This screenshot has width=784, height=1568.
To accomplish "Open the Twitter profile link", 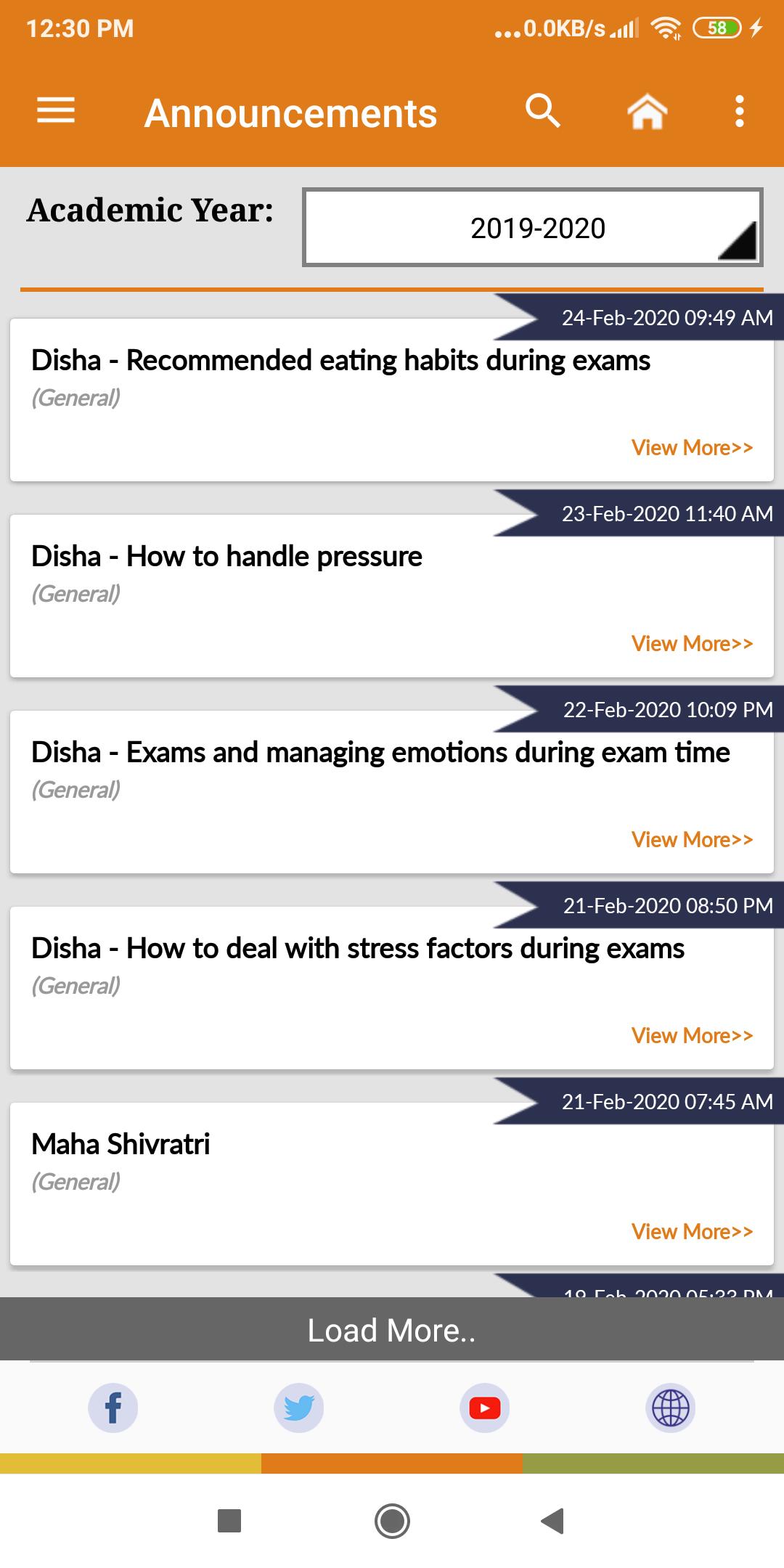I will (298, 1408).
